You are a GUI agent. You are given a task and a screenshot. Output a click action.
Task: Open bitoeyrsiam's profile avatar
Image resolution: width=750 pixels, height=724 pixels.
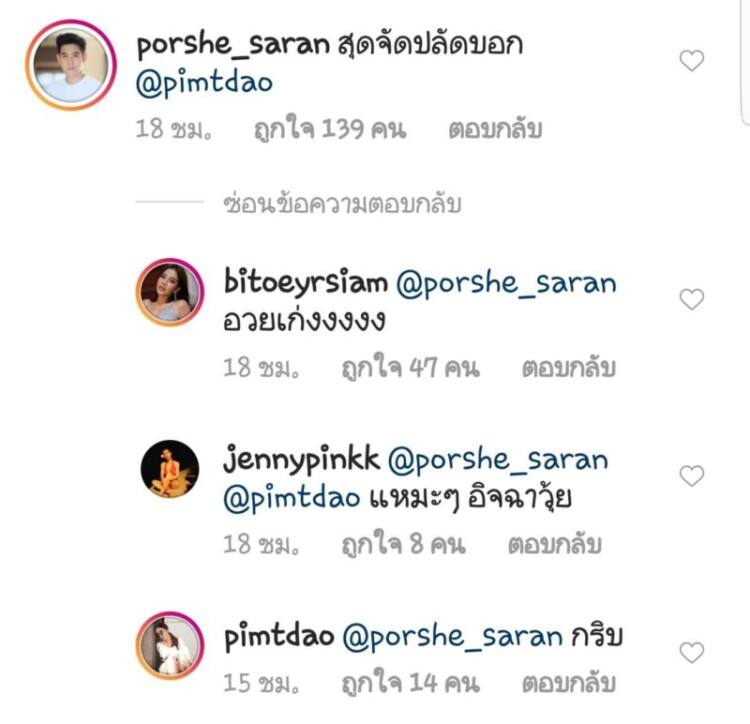click(168, 293)
